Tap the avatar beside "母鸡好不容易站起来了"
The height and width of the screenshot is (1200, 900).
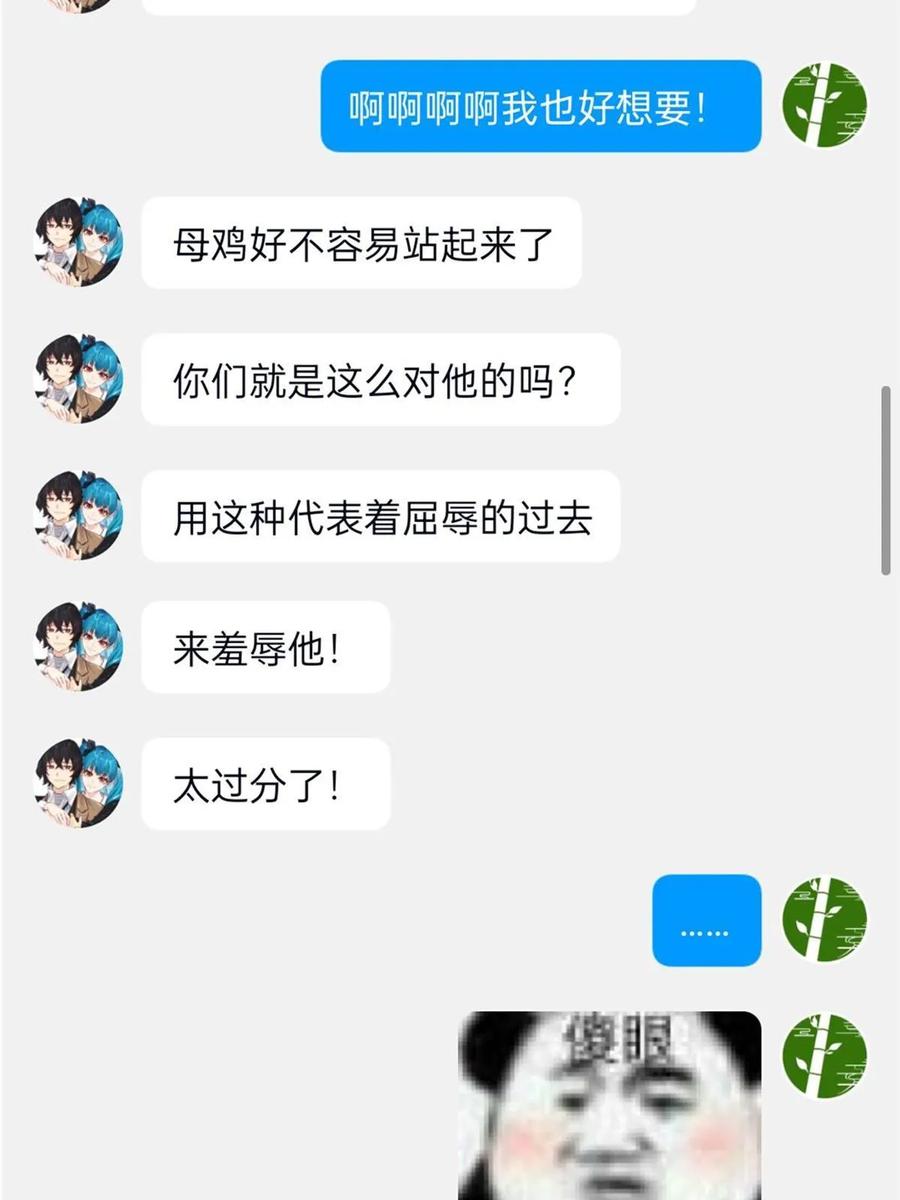coord(79,242)
